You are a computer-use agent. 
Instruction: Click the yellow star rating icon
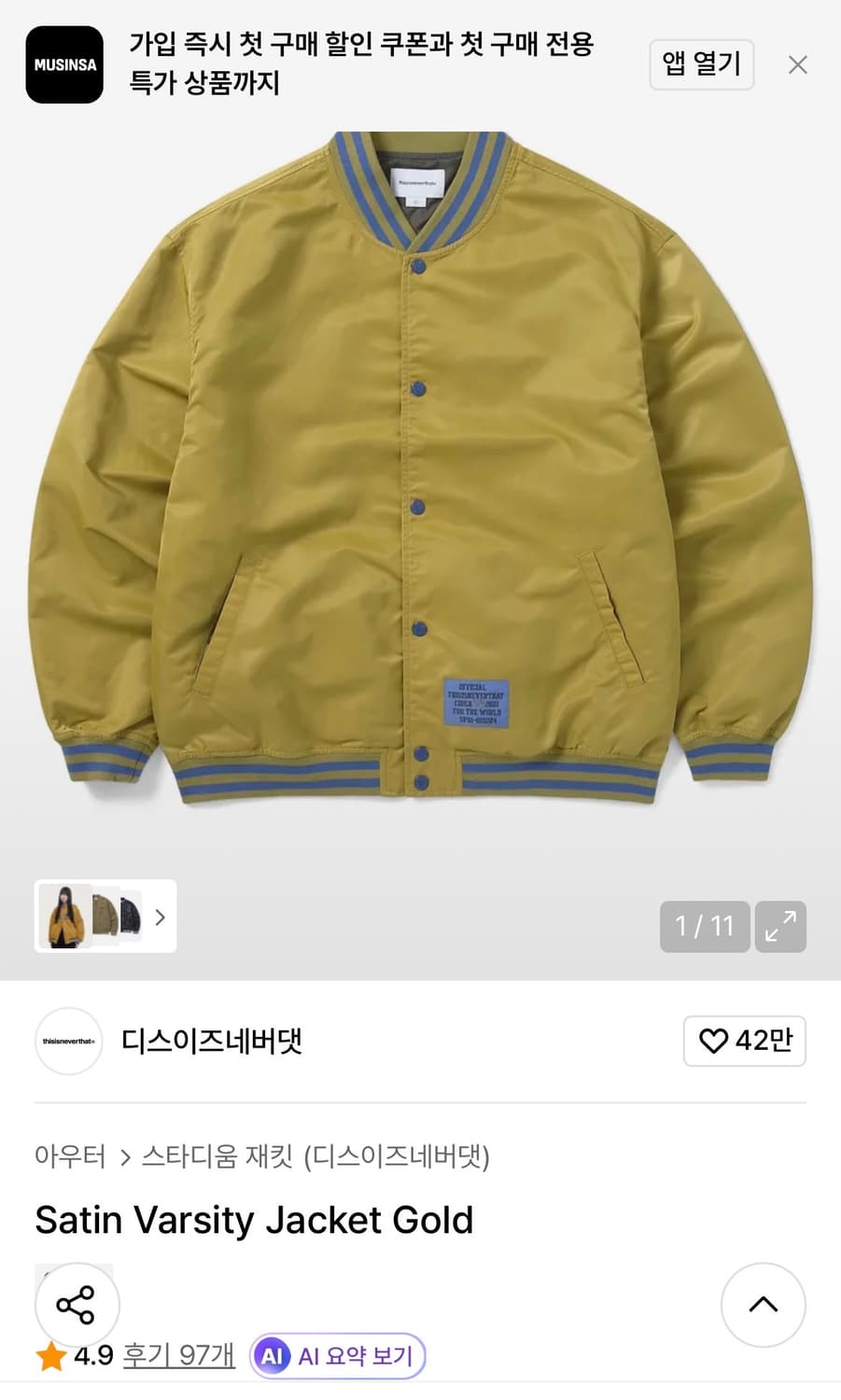(x=52, y=1355)
